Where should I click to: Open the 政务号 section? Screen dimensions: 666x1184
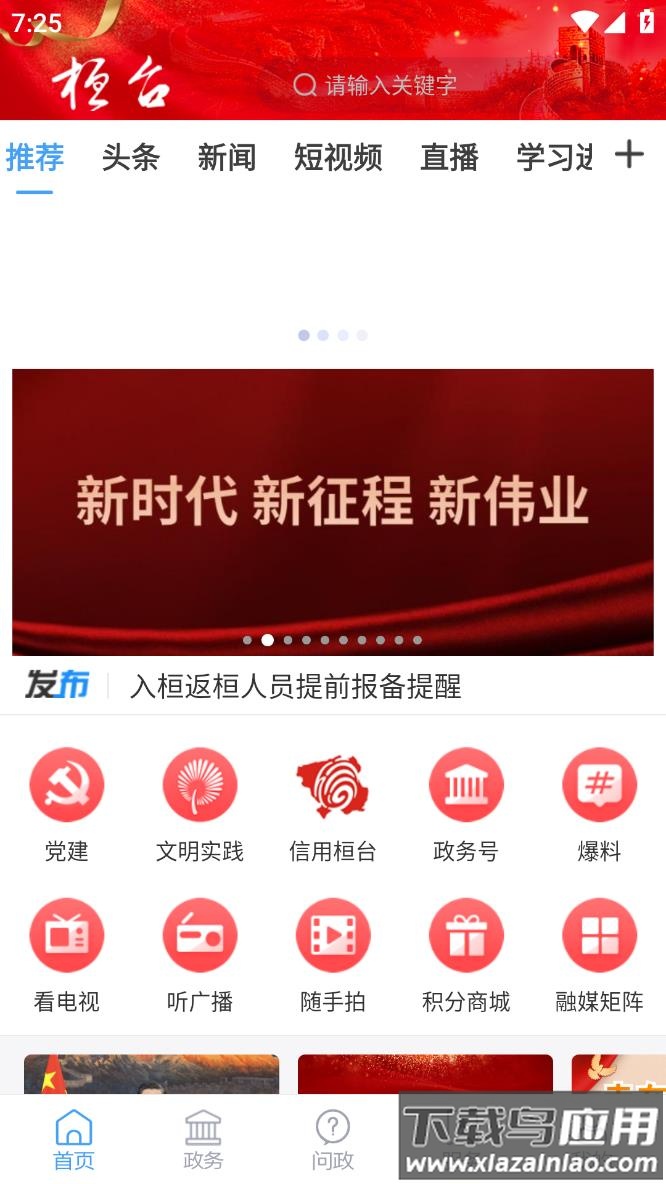(x=466, y=805)
